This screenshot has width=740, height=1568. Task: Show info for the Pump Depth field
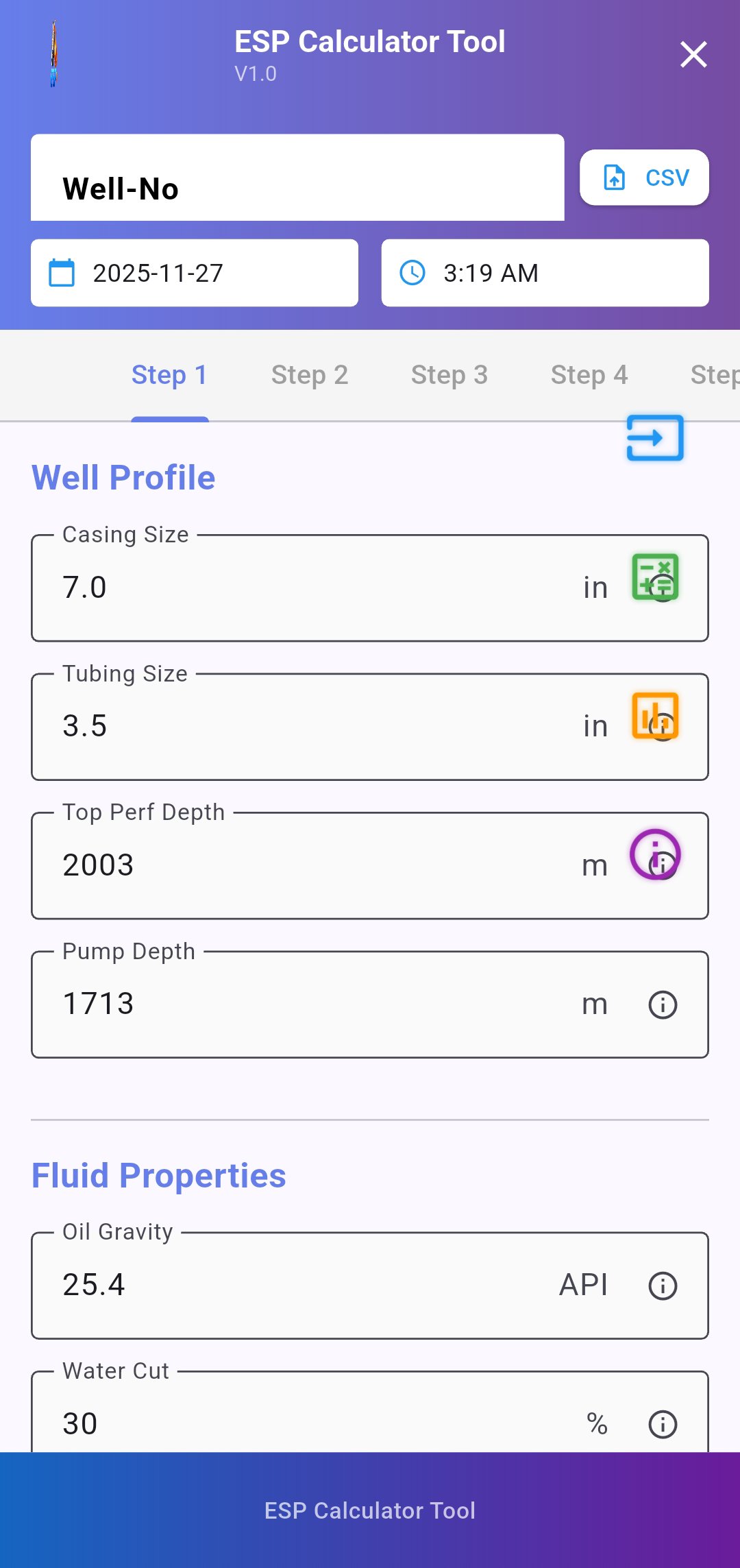point(663,1004)
